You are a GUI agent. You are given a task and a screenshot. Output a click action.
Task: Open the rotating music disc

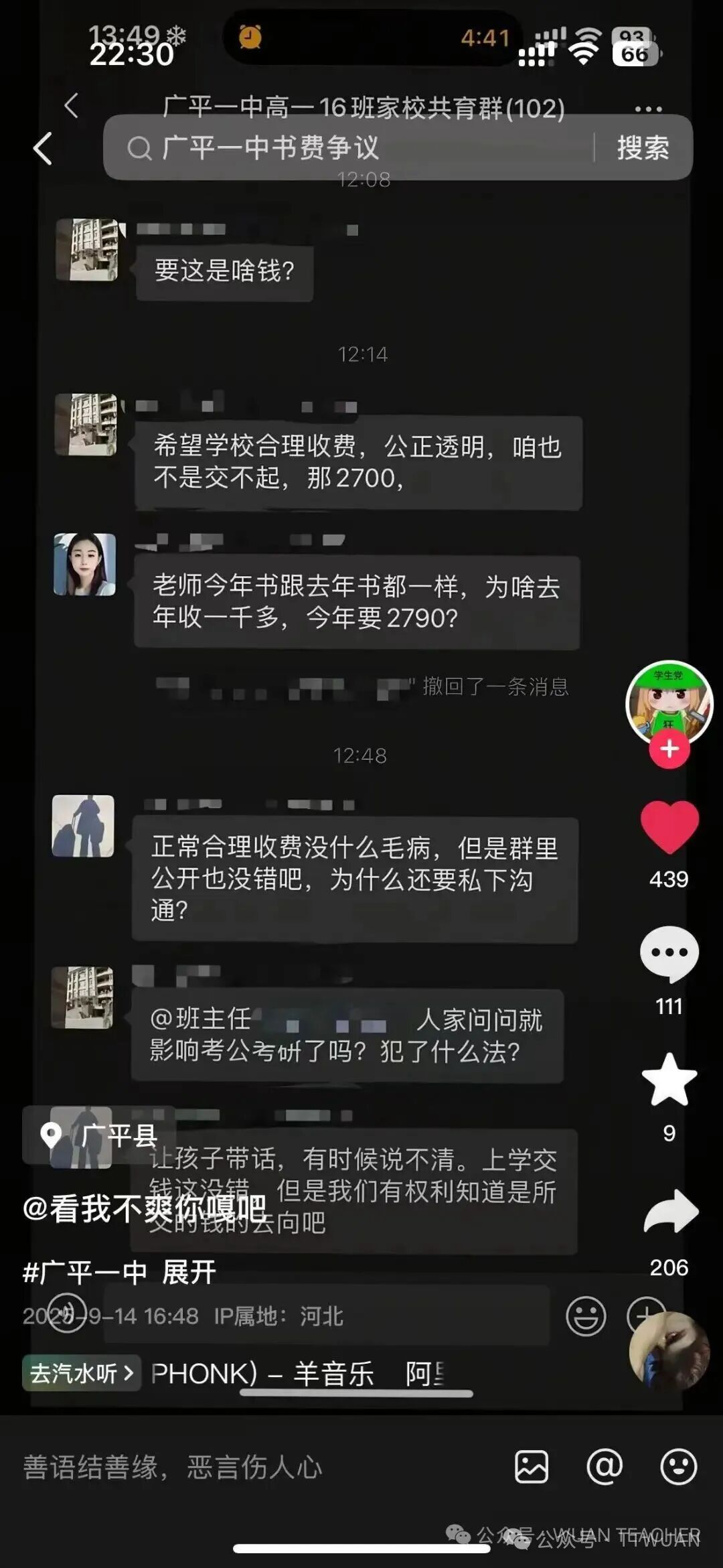pyautogui.click(x=668, y=1350)
